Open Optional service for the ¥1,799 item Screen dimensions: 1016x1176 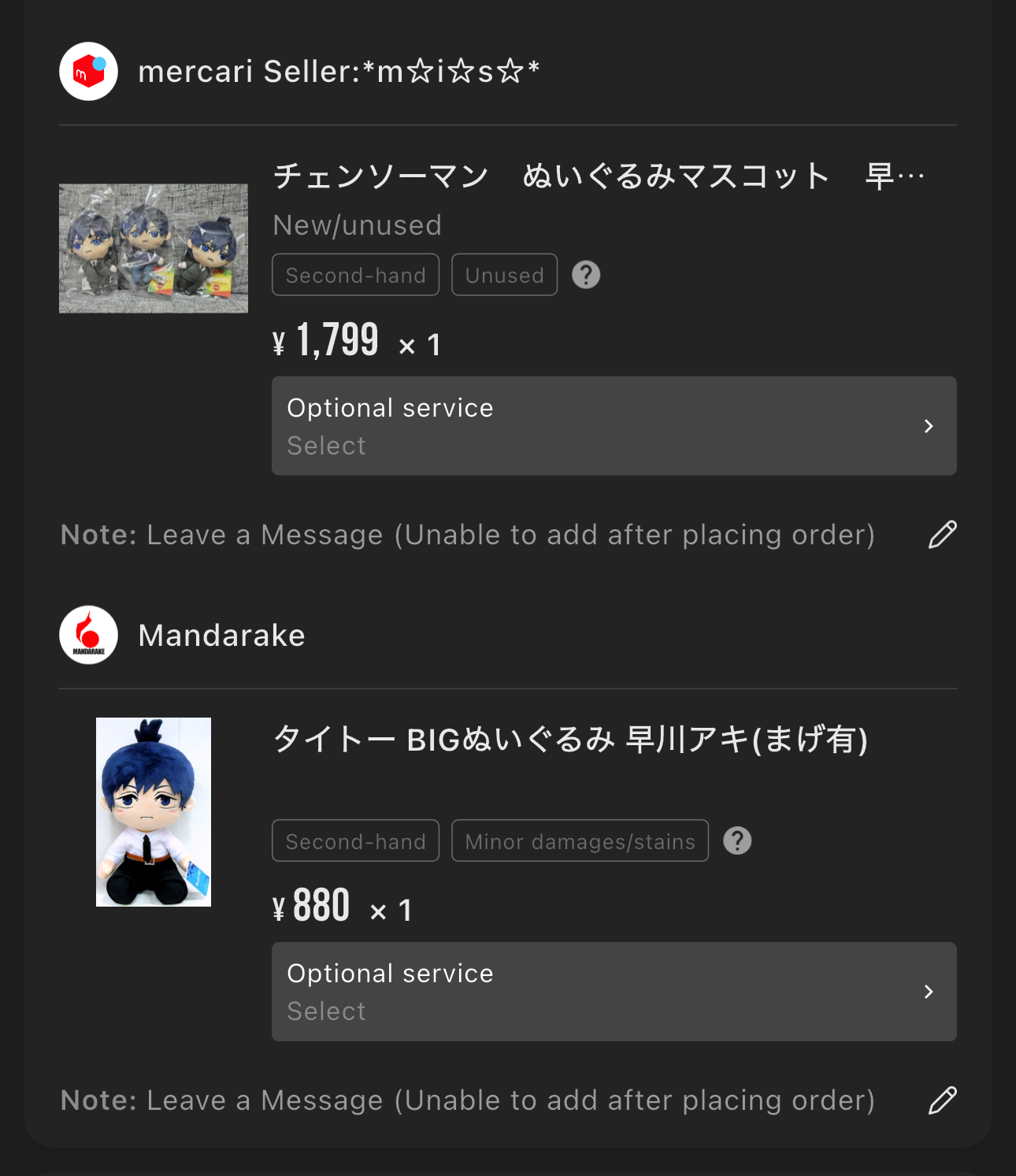614,425
